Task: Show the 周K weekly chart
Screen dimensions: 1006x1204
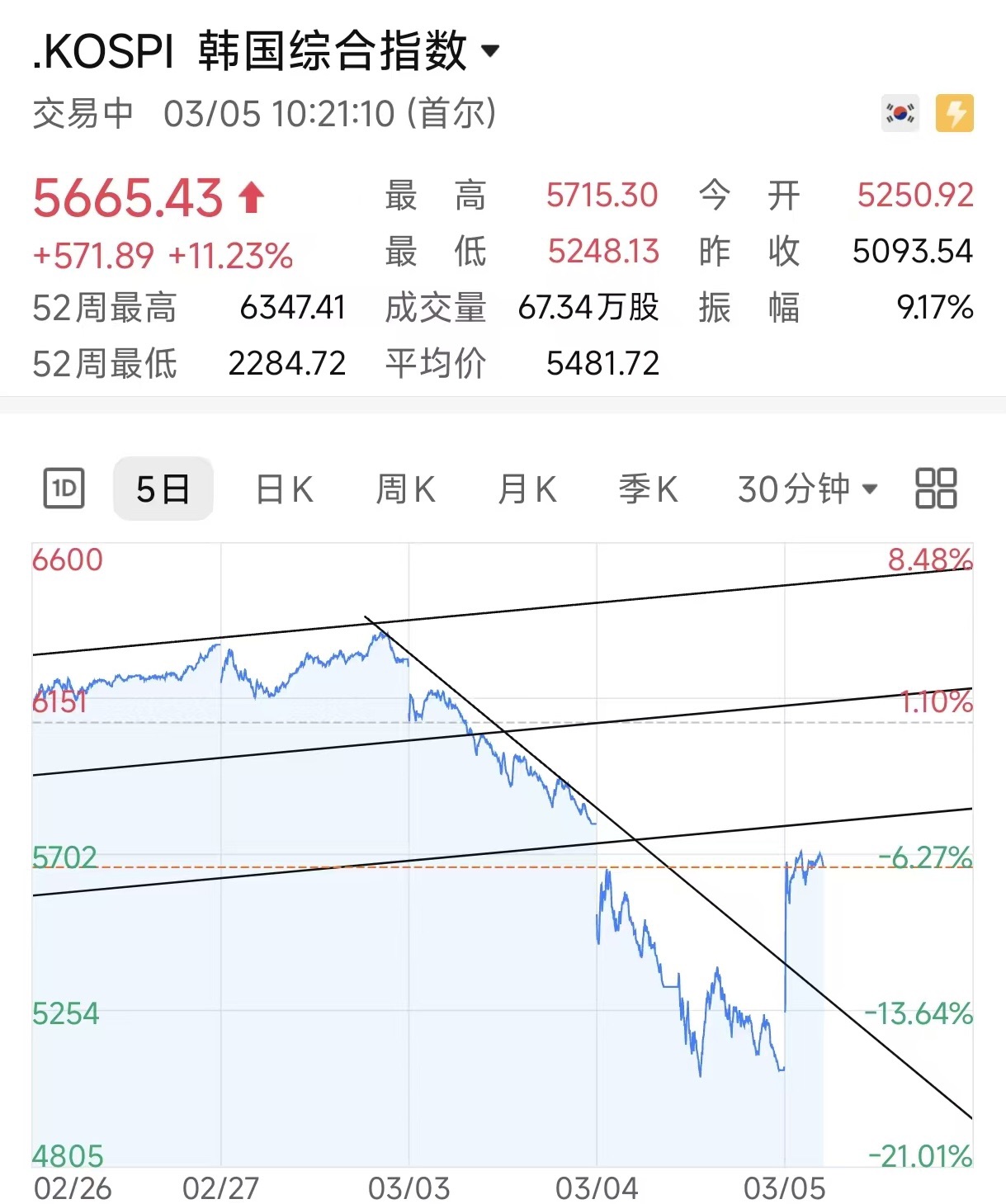Action: (x=405, y=489)
